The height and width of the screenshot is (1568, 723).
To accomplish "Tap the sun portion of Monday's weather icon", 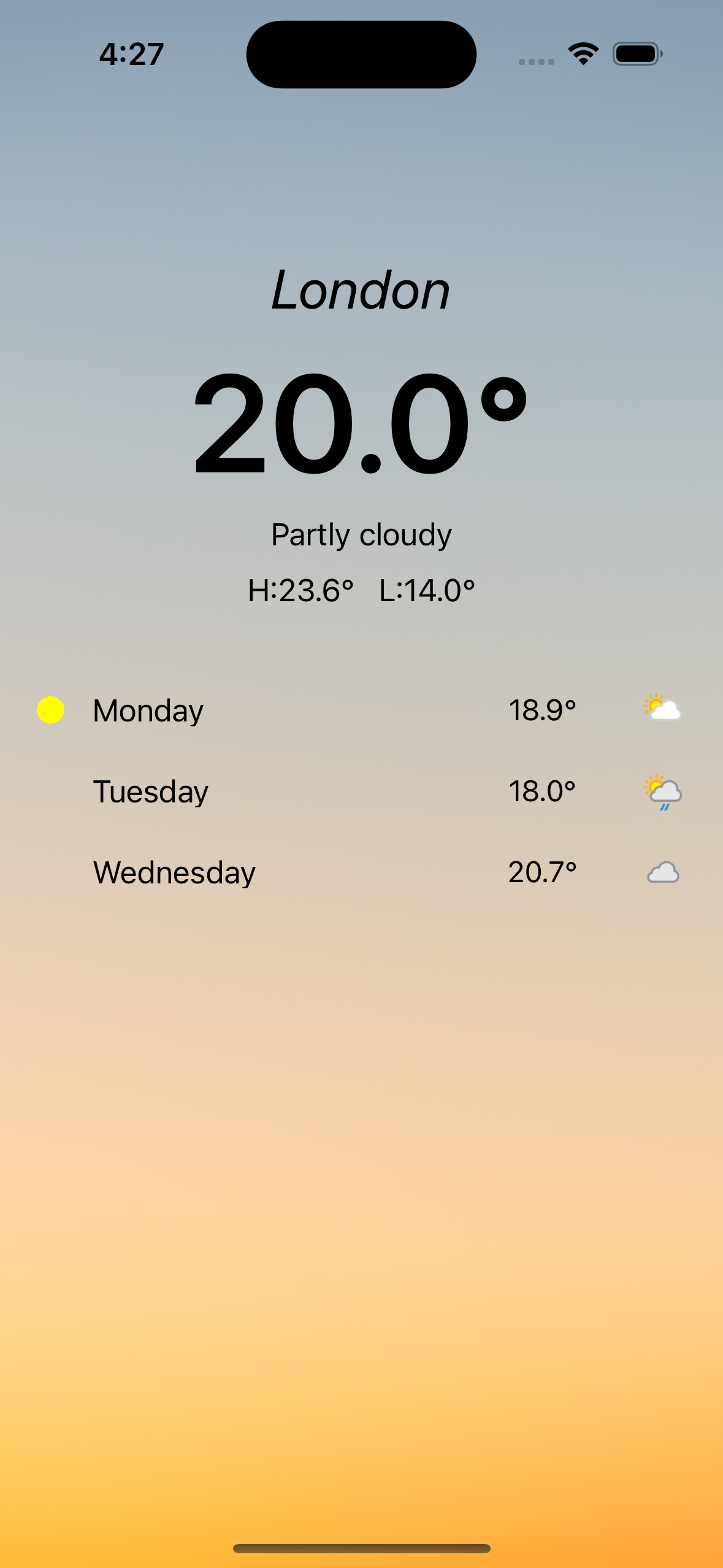I will [x=655, y=703].
